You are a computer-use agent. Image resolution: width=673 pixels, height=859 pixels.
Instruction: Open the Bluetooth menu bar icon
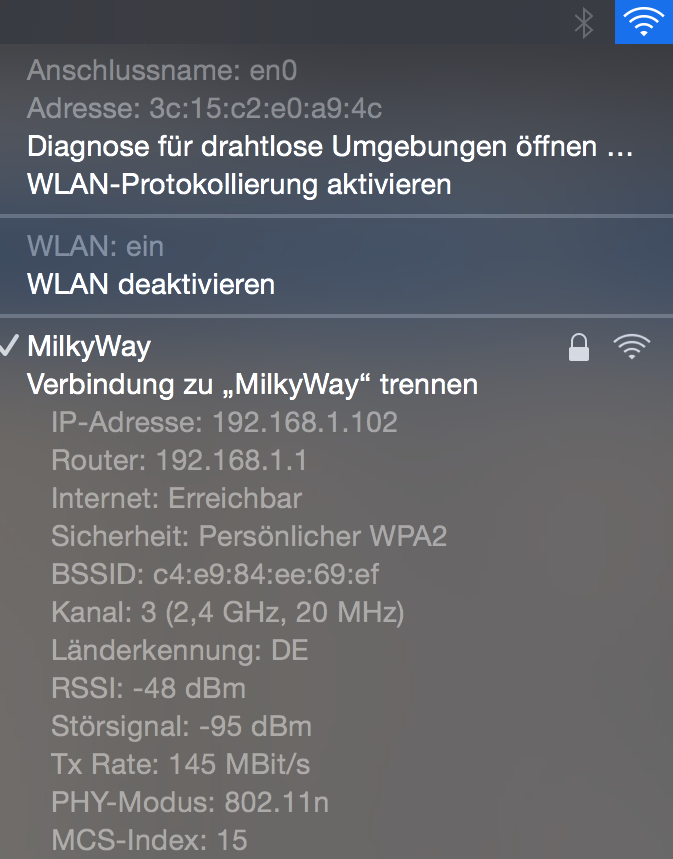coord(585,22)
